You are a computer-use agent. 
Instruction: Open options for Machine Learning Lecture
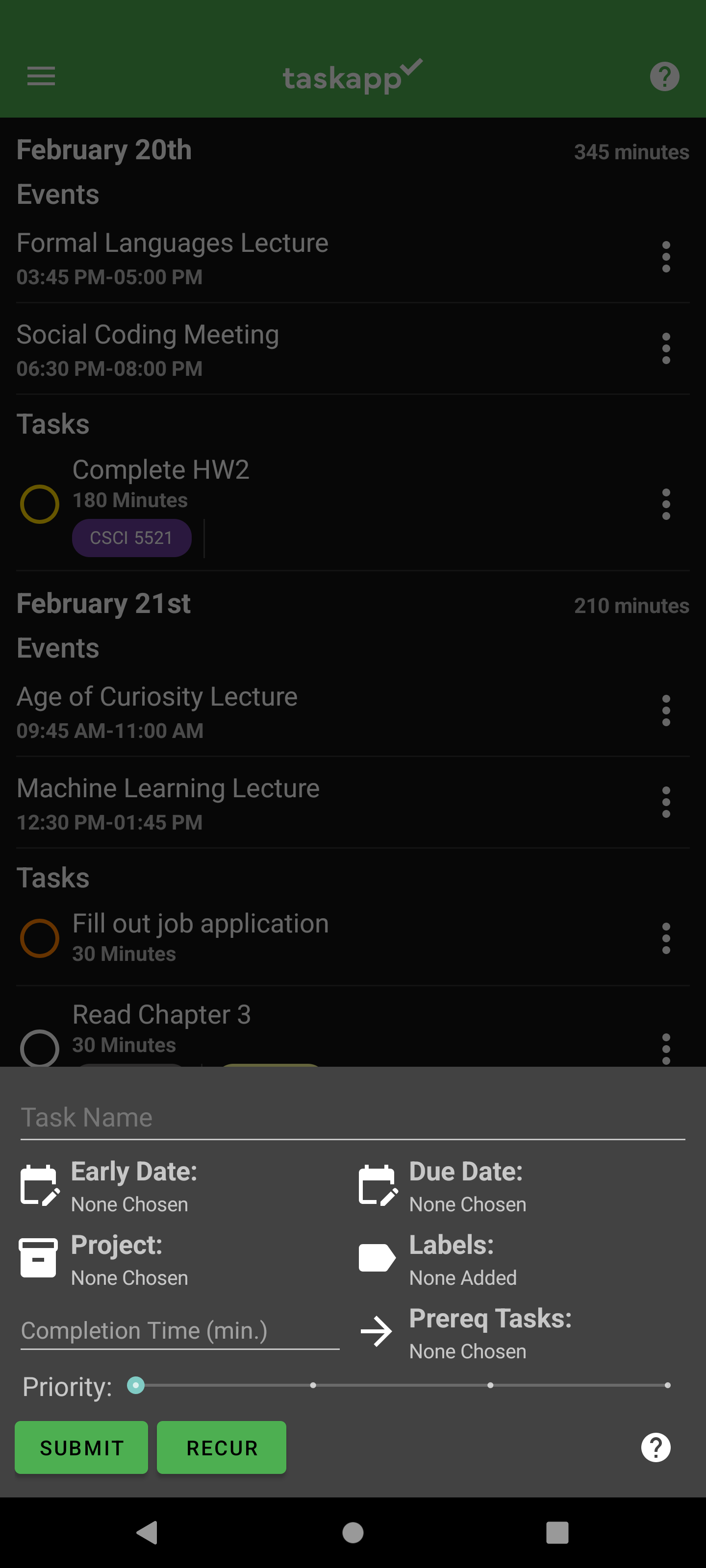click(666, 802)
